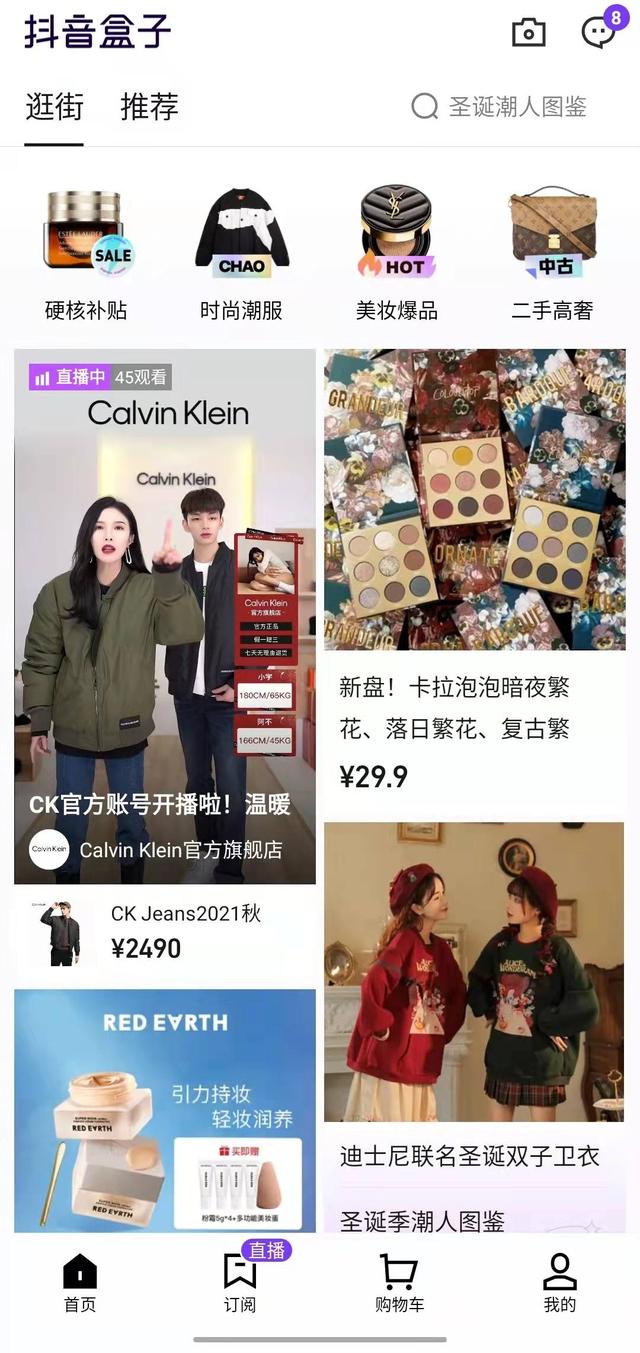View the CK Jeans2021秋 ¥2490 product
640x1353 pixels.
165,932
